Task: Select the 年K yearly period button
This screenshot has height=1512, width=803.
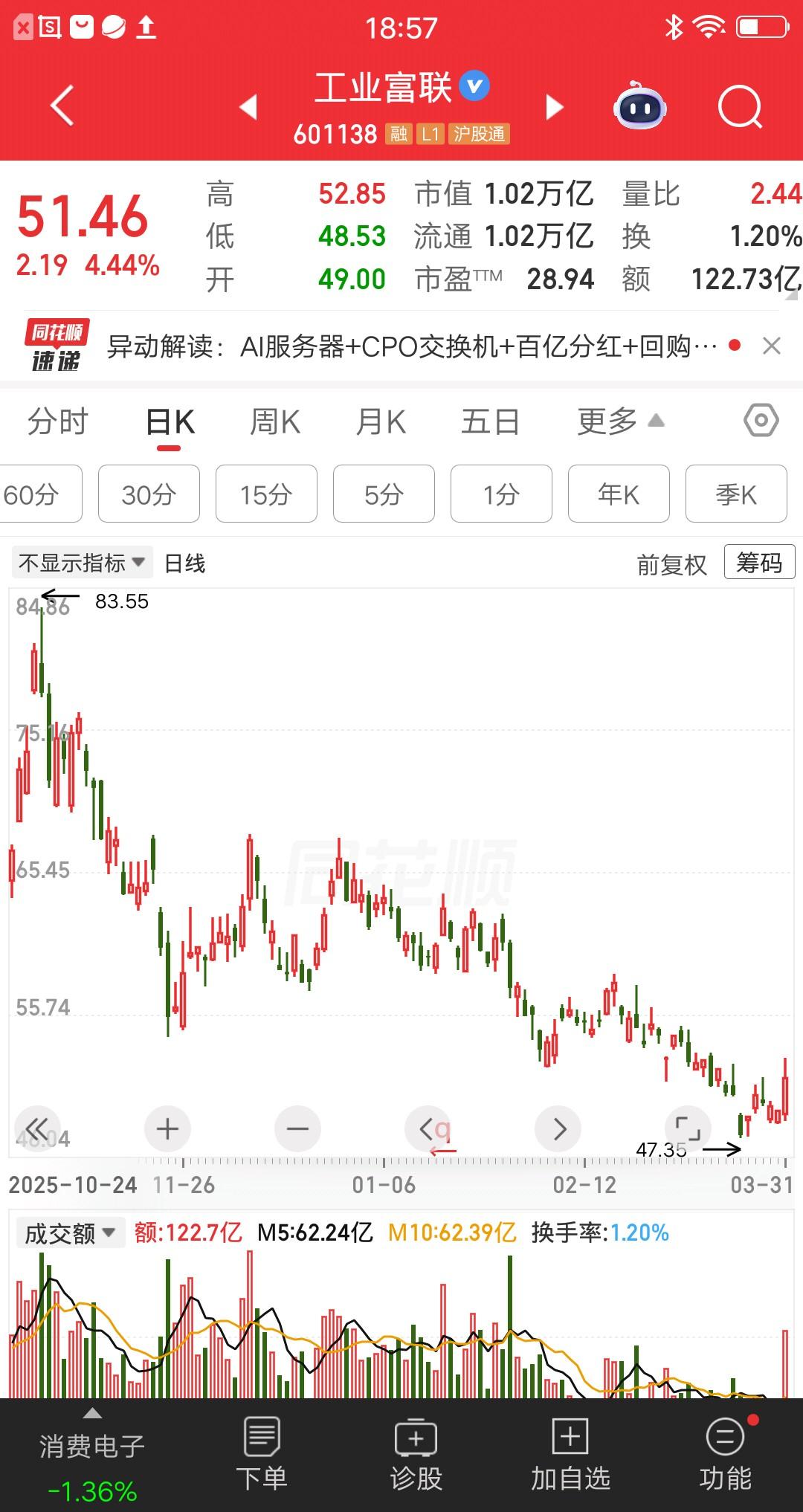Action: coord(619,494)
